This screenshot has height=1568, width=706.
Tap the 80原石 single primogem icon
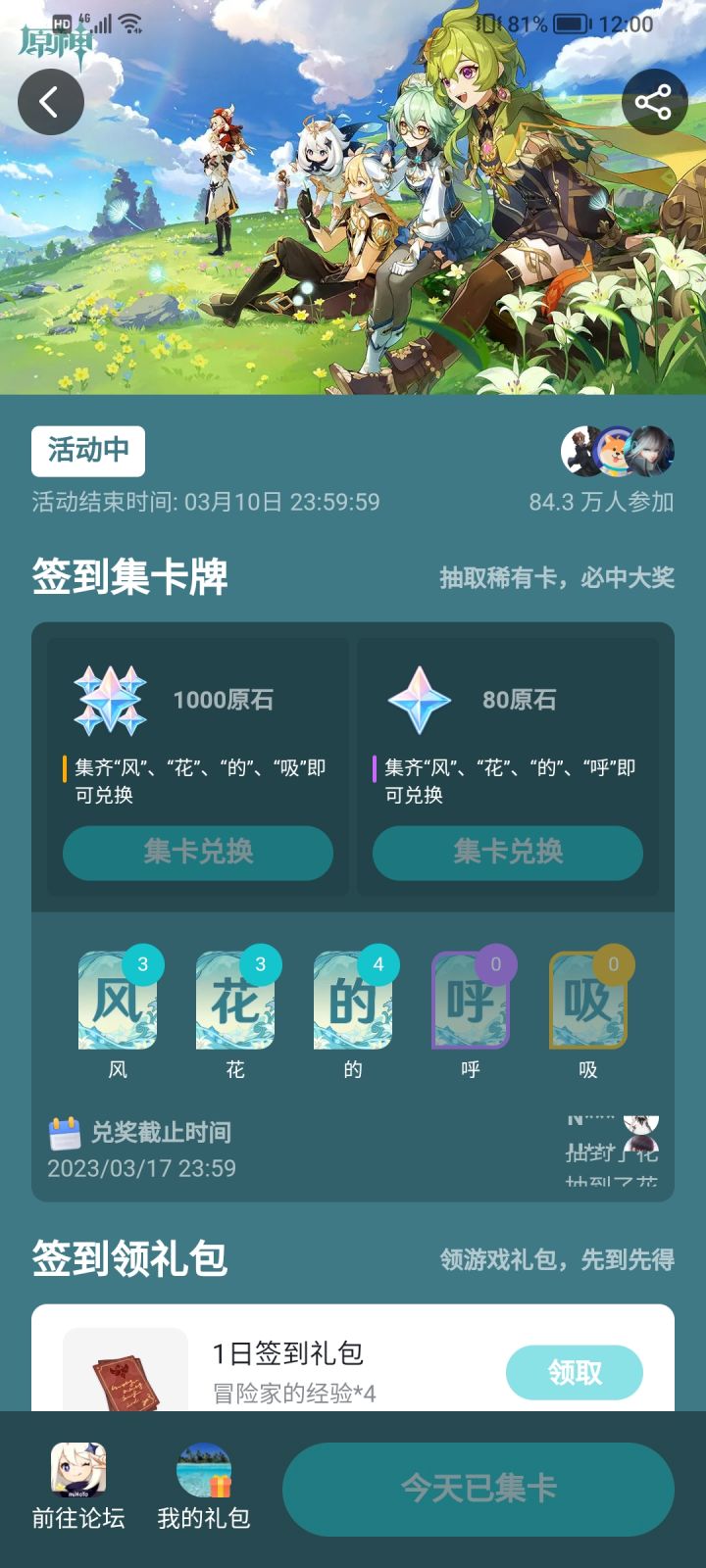(422, 700)
